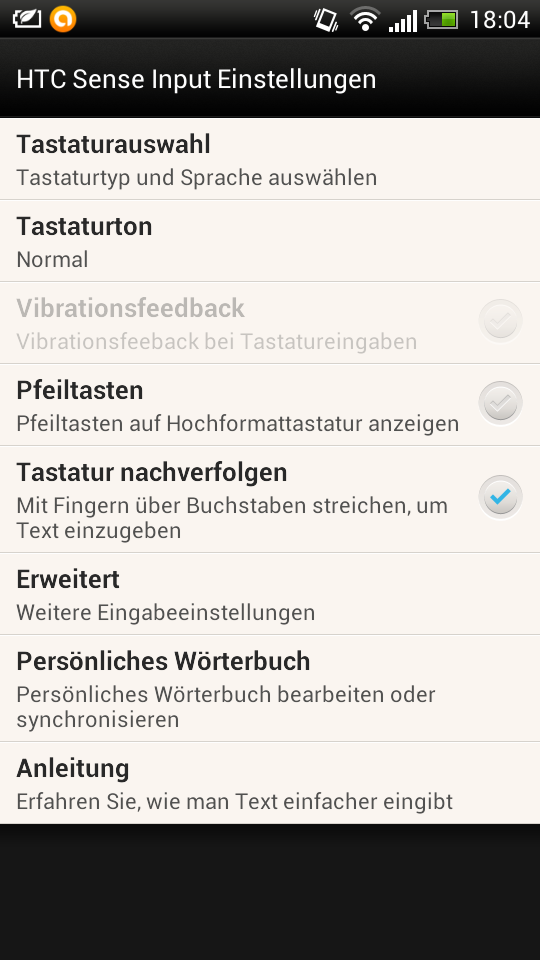Image resolution: width=540 pixels, height=960 pixels.
Task: Open Erweitert input settings
Action: coord(270,594)
